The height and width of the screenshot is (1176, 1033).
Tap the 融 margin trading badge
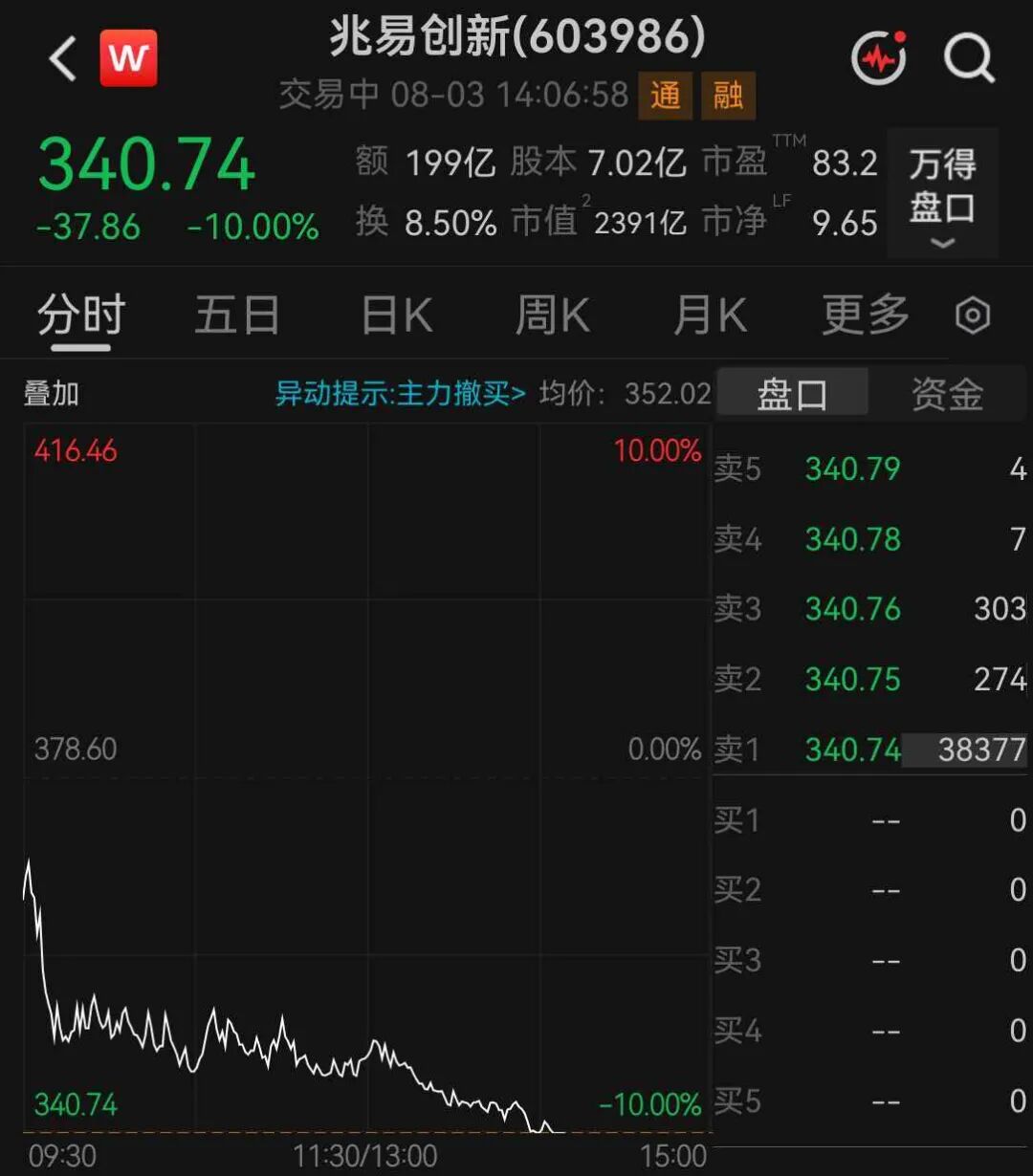click(x=728, y=96)
